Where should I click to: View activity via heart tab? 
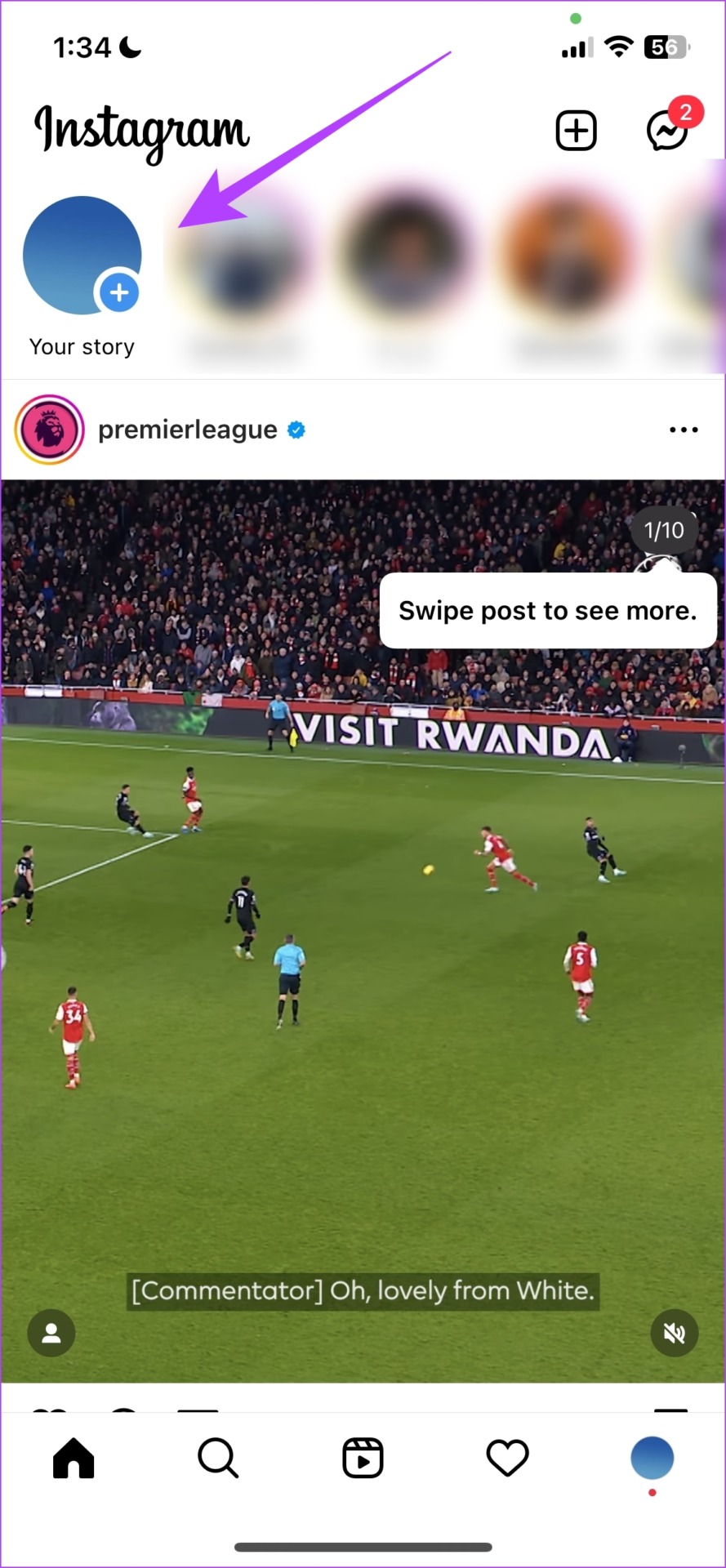coord(507,1458)
